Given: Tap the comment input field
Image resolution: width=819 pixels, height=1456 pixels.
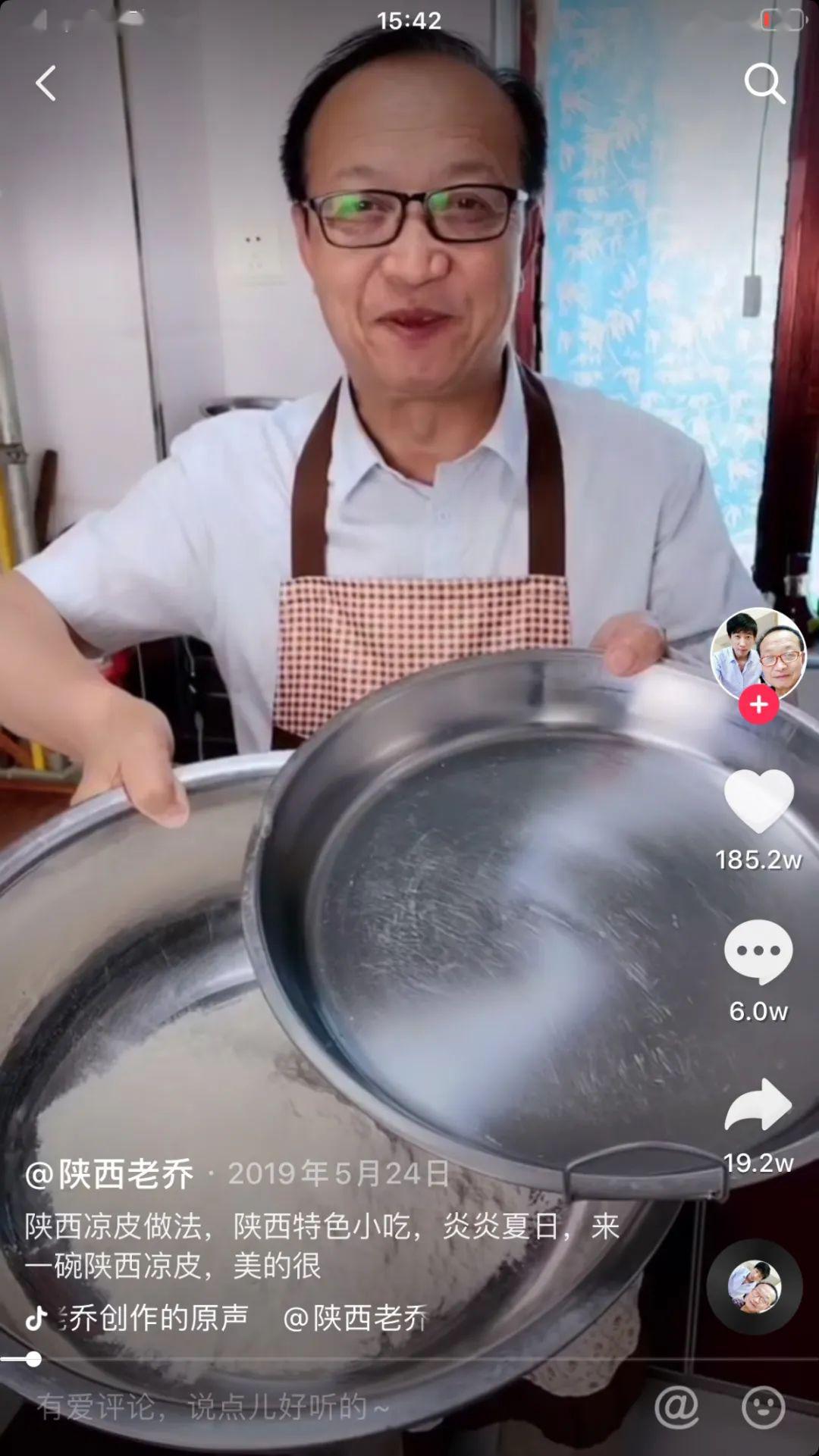Looking at the screenshot, I should tap(326, 1407).
